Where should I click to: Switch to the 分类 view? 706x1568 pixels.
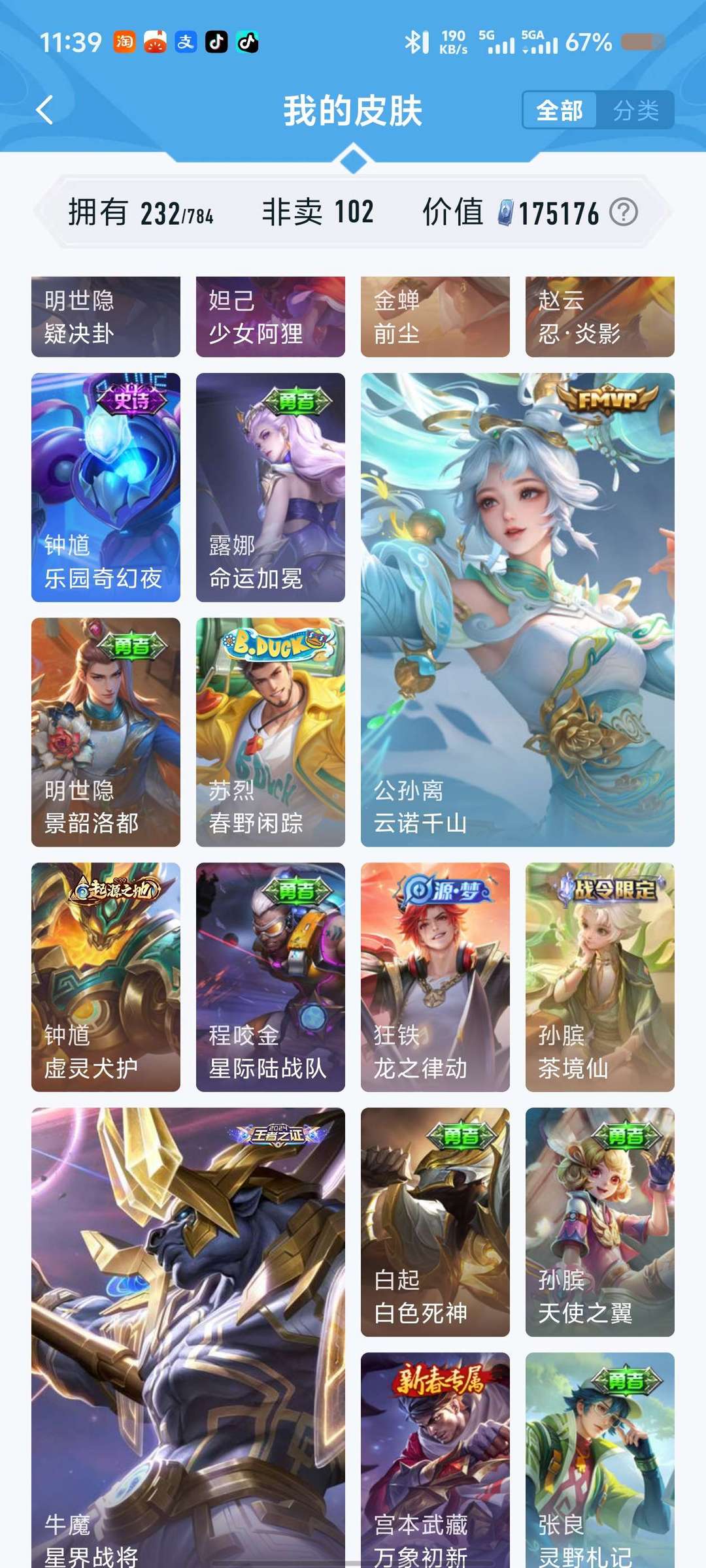pos(635,110)
